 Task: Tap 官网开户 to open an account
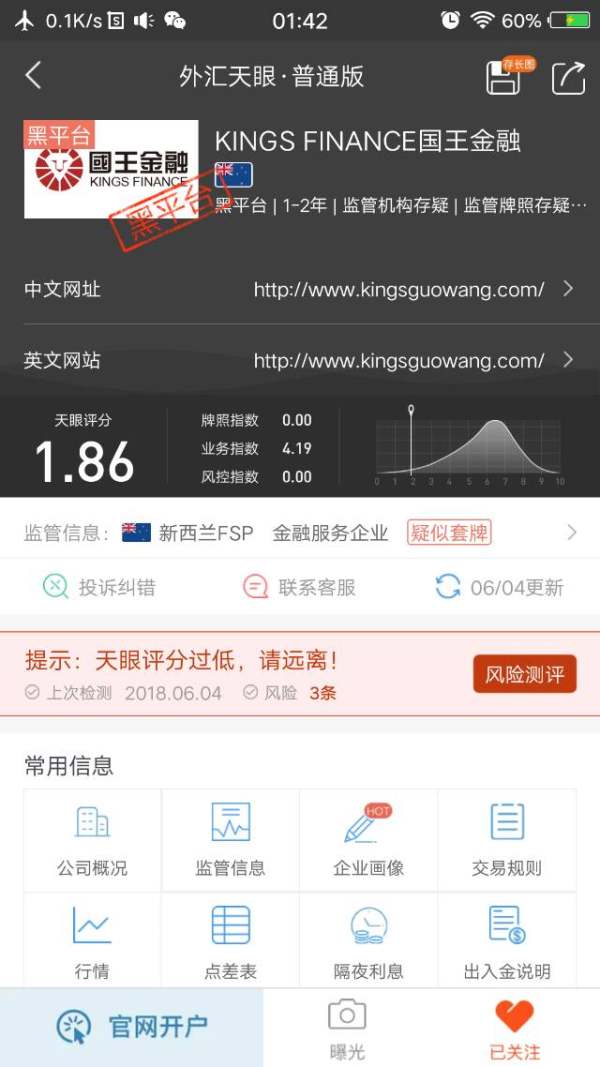pos(132,1027)
